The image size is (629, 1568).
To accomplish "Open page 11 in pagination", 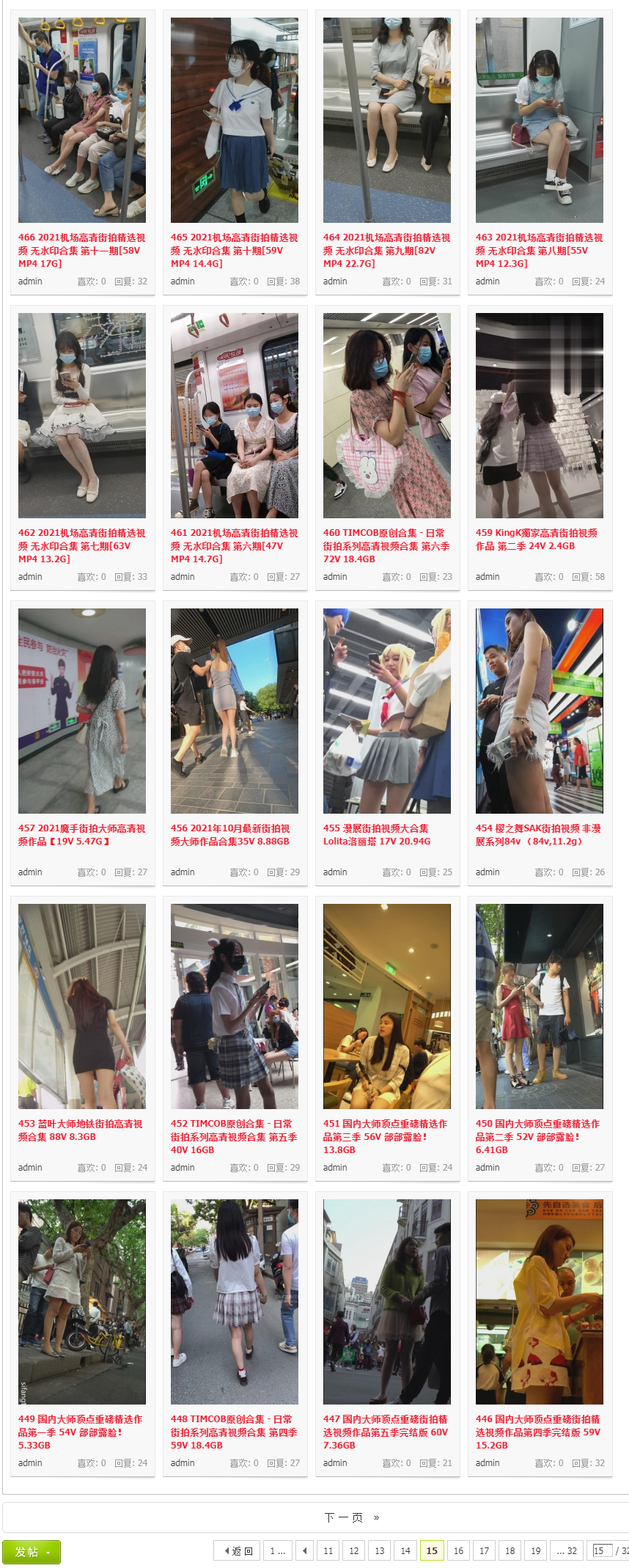I will click(328, 1551).
